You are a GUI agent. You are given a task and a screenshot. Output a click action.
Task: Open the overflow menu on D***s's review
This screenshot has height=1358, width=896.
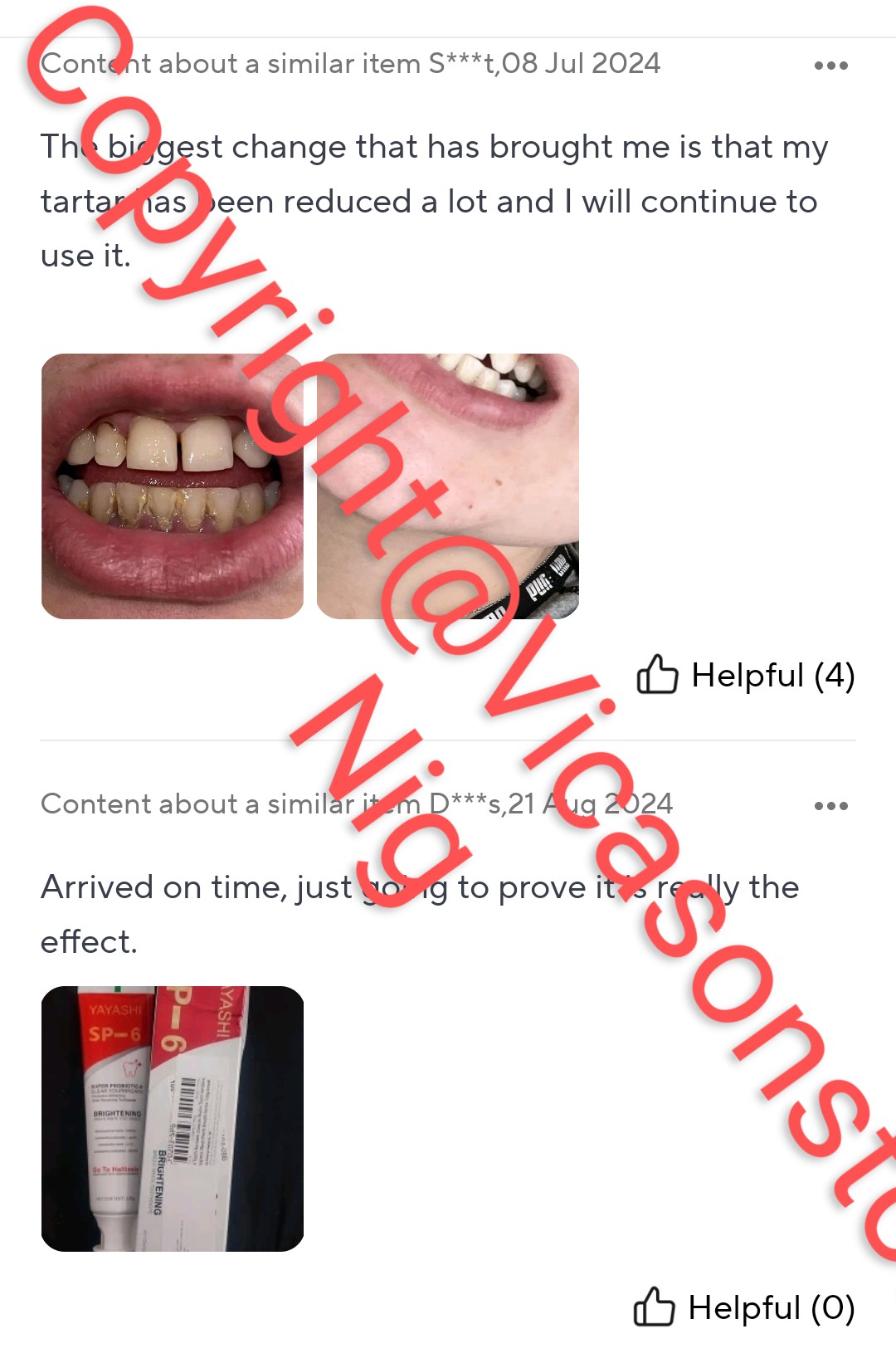pyautogui.click(x=830, y=806)
